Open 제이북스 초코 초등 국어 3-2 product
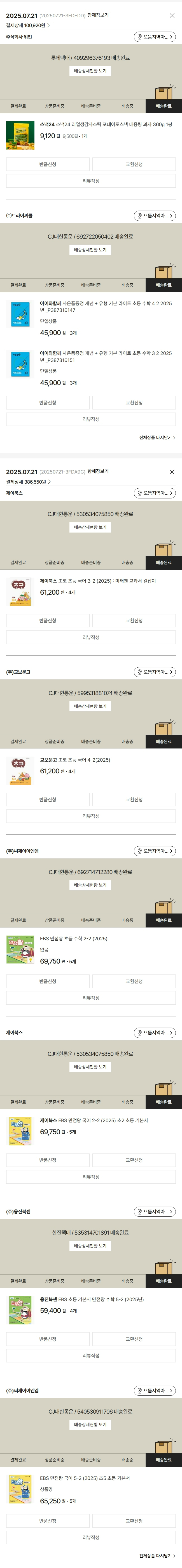The height and width of the screenshot is (1568, 182). 97,581
